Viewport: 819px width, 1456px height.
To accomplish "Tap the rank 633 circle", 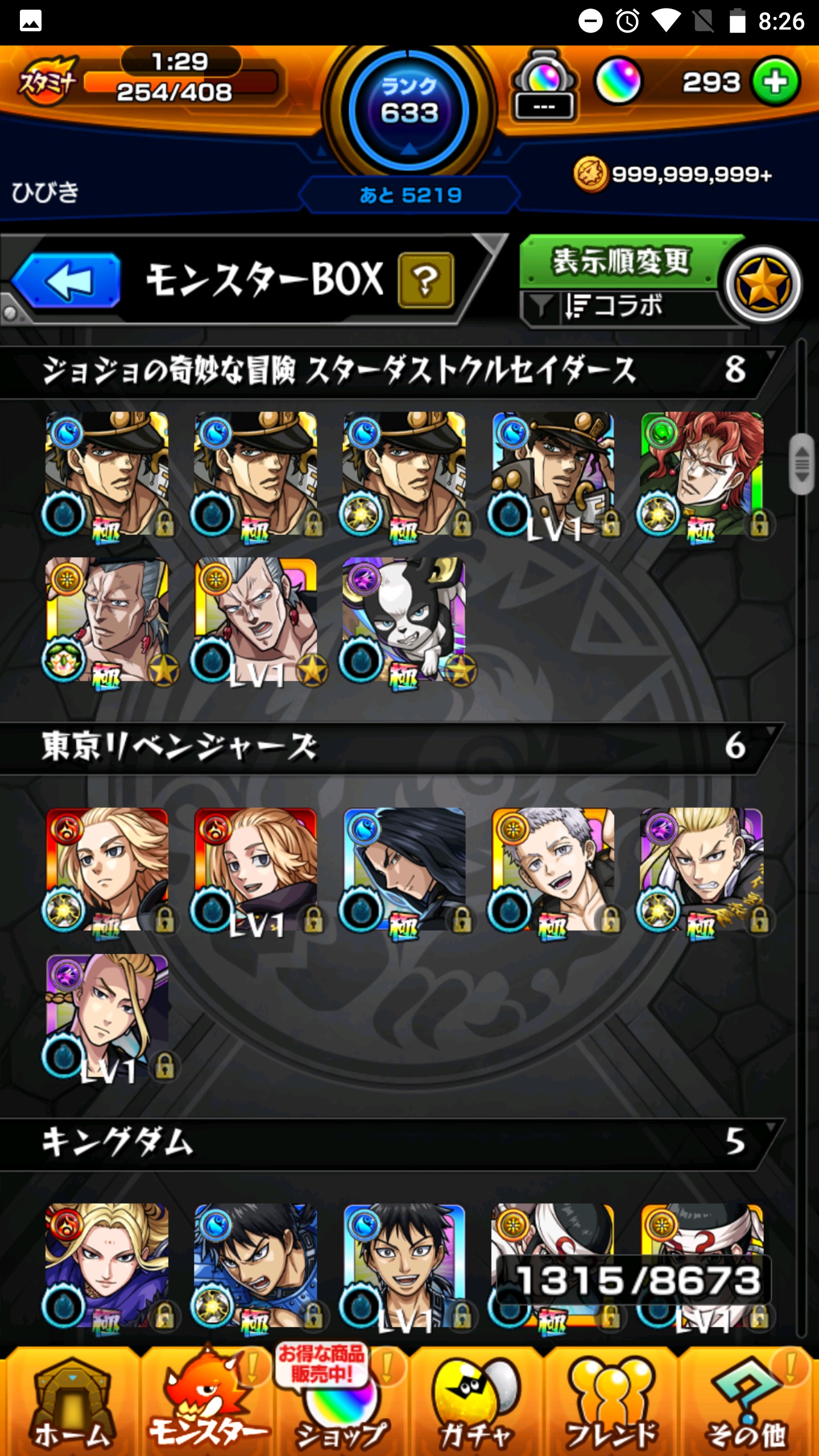I will pos(408,110).
